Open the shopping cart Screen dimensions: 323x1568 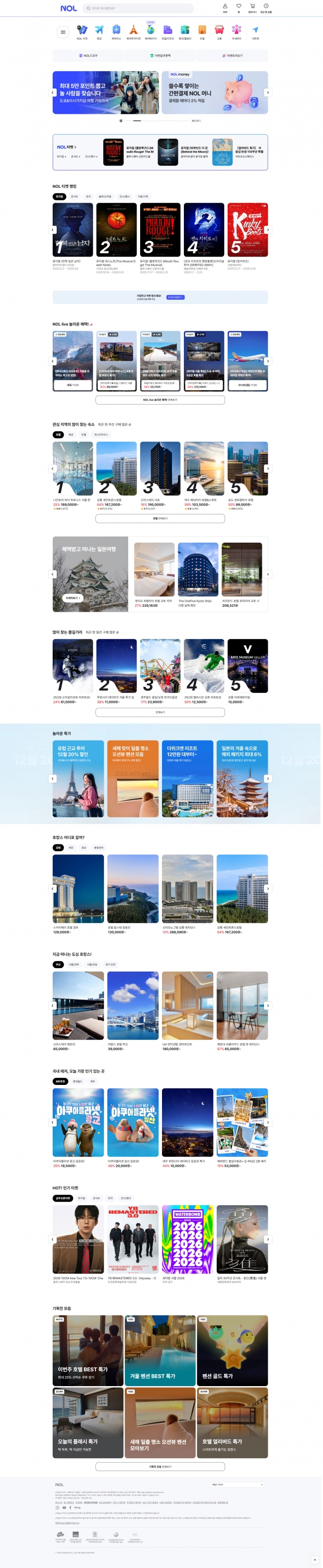point(252,6)
